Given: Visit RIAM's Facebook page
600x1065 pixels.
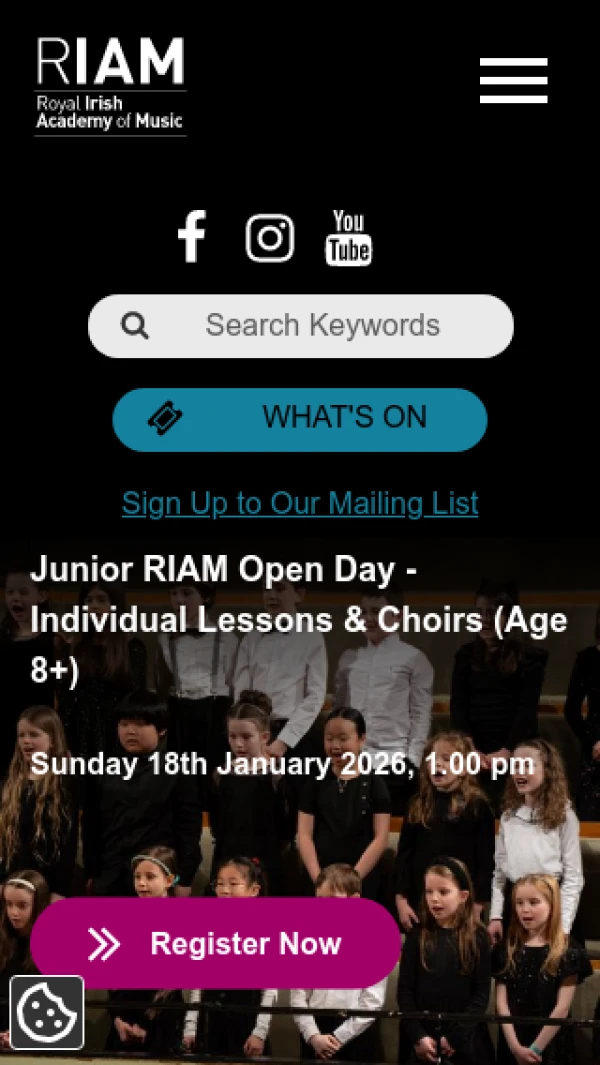Looking at the screenshot, I should point(191,237).
